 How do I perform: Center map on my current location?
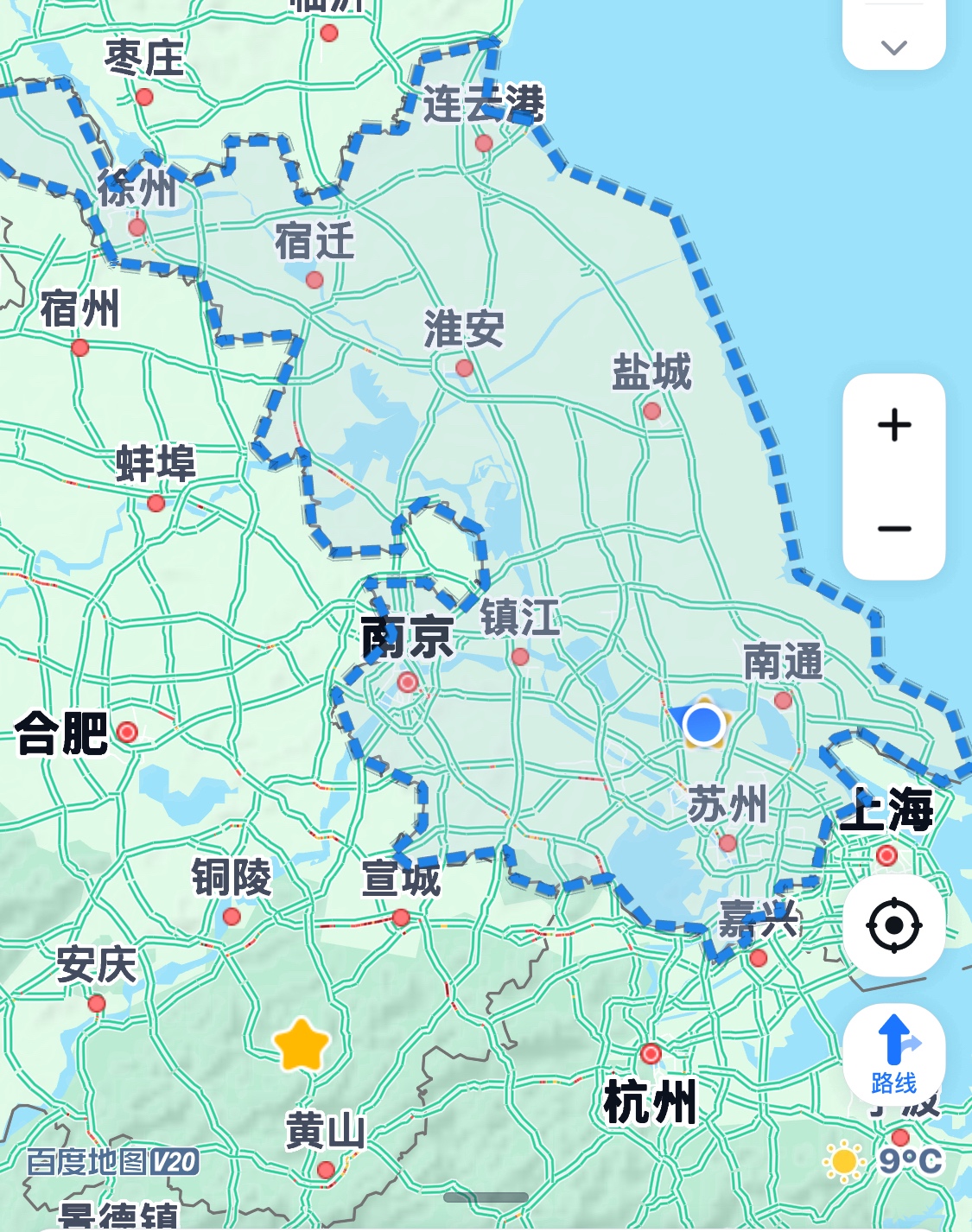click(x=894, y=925)
